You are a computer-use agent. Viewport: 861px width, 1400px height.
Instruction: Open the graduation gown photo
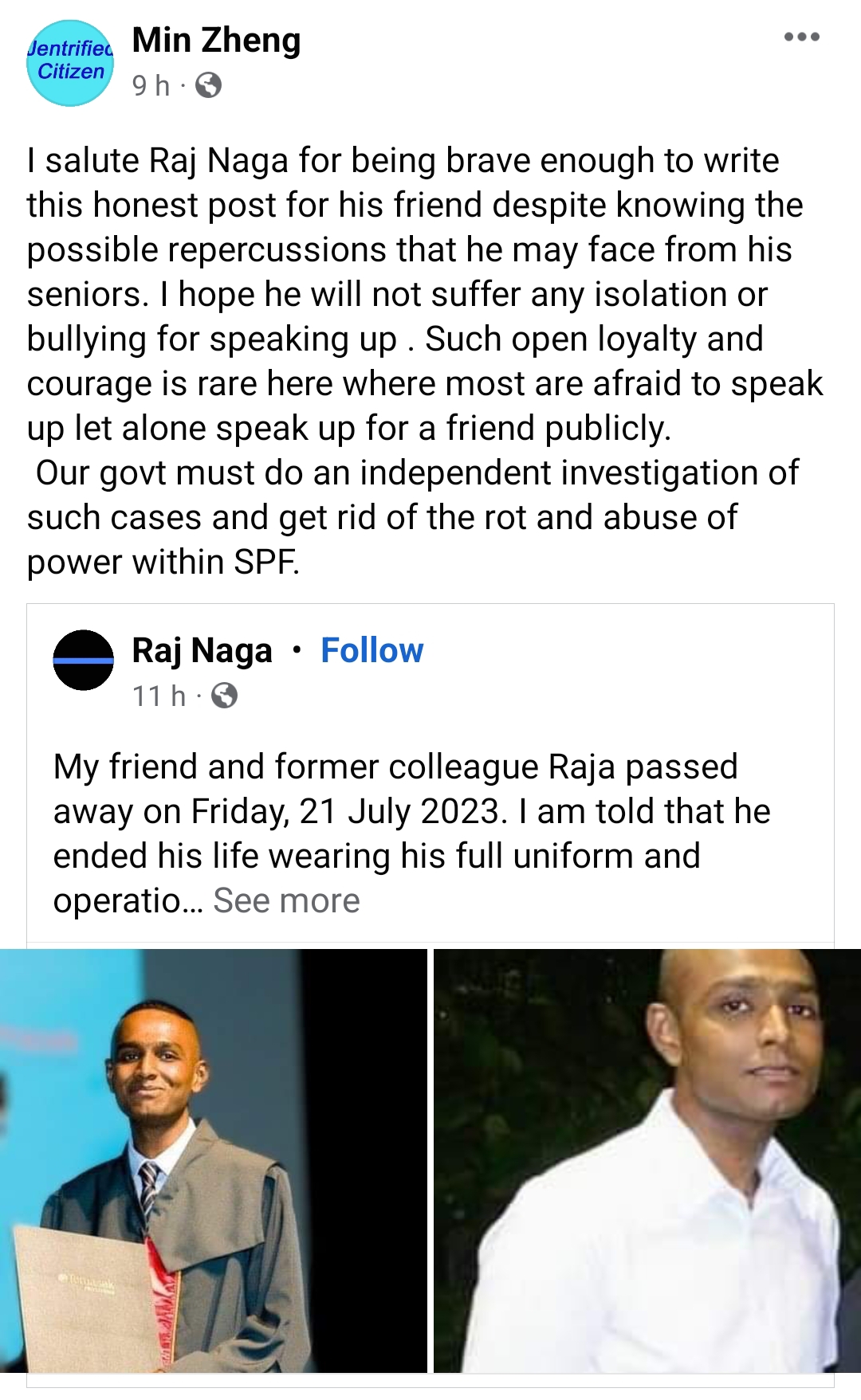(x=213, y=1160)
